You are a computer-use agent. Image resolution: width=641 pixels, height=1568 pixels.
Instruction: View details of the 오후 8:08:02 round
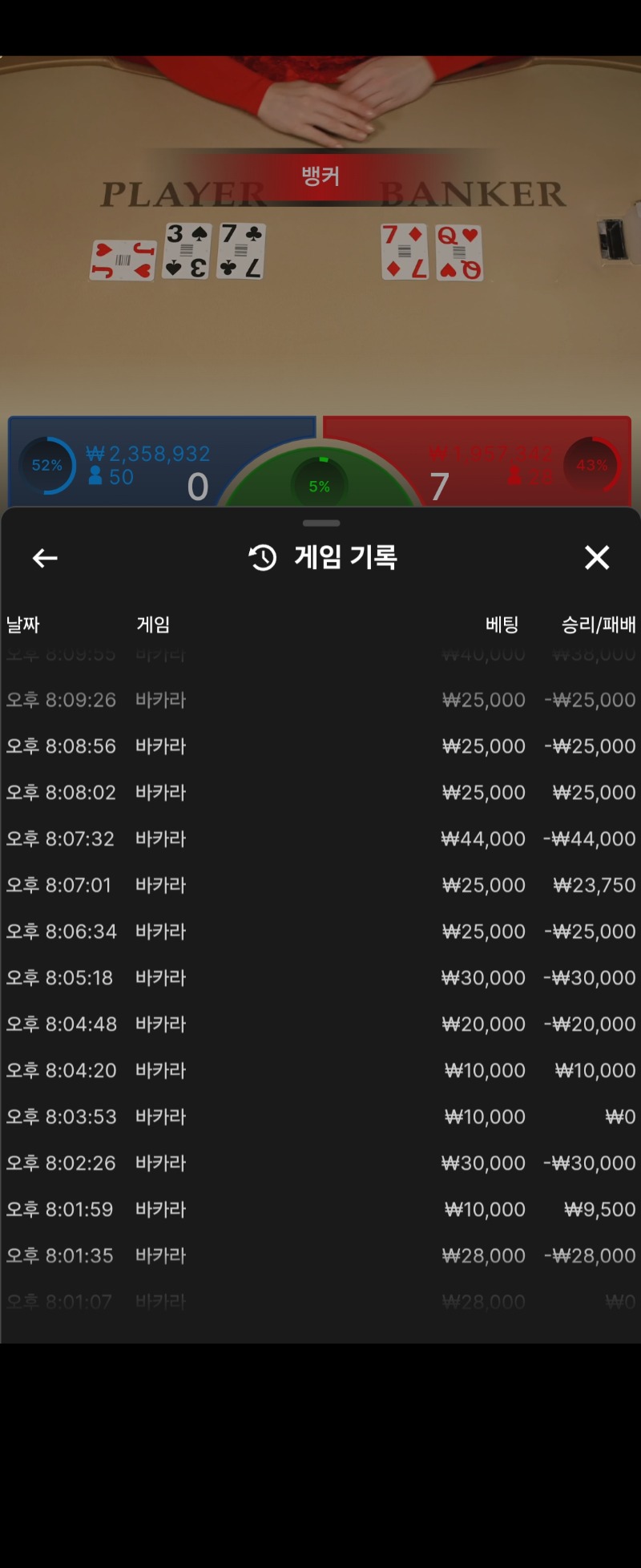coord(320,793)
